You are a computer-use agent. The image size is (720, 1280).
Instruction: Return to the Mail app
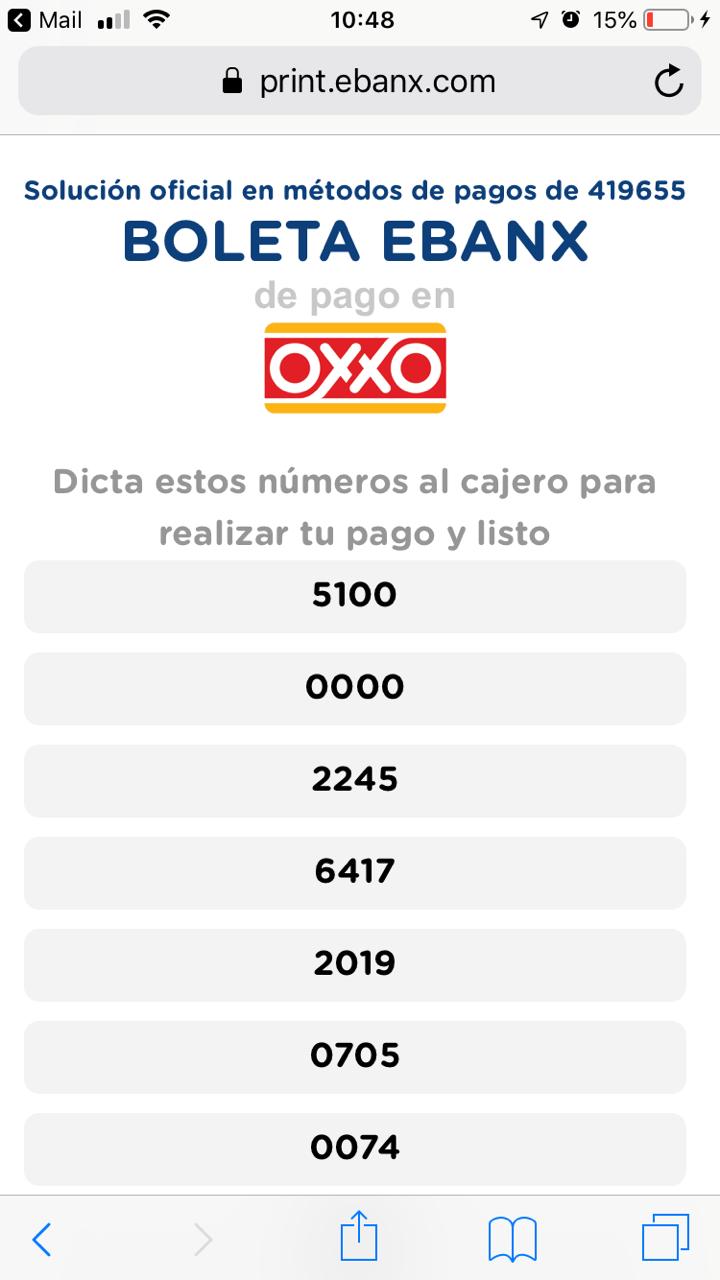pyautogui.click(x=45, y=20)
